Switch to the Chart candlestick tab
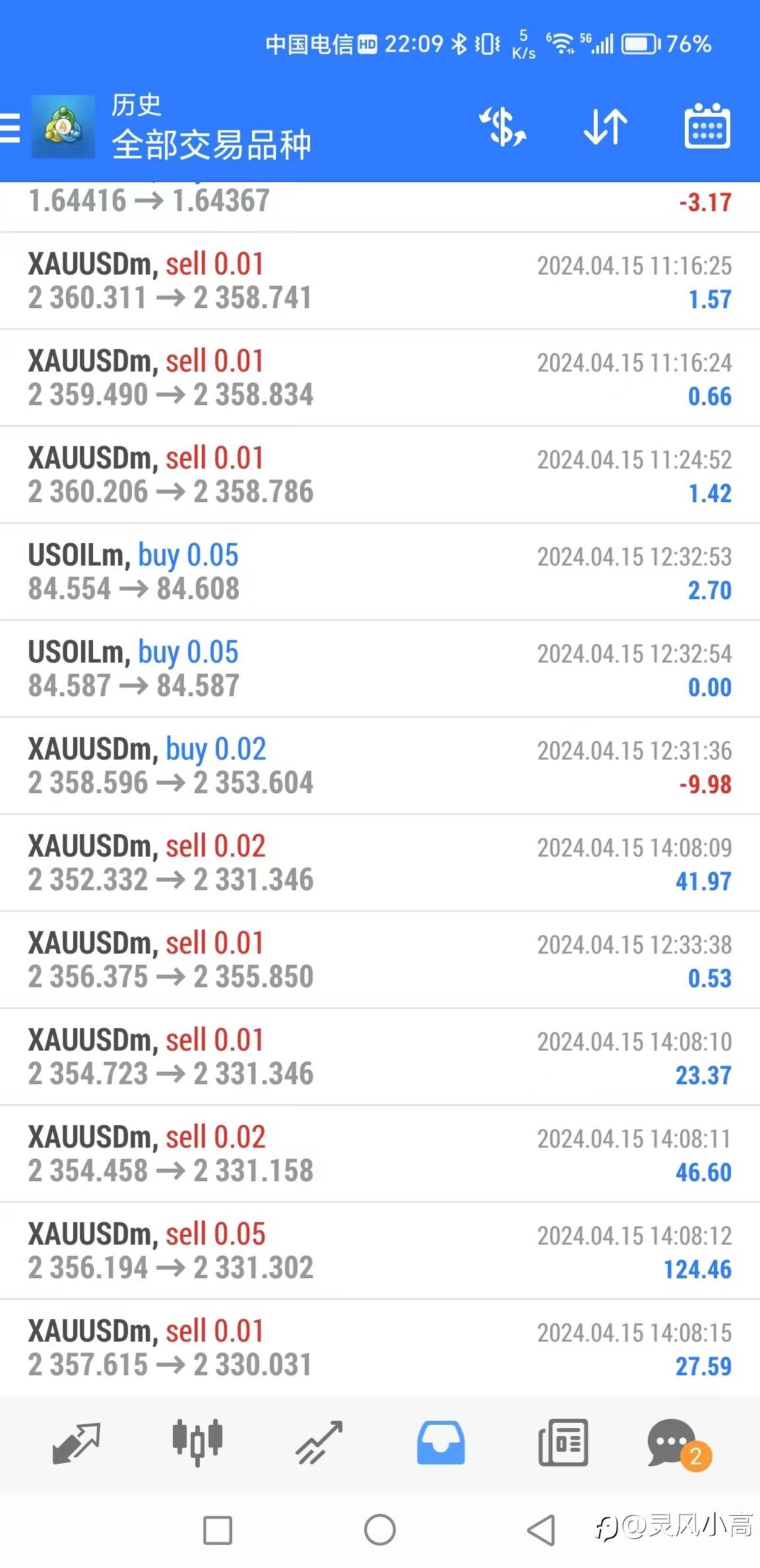 click(197, 1443)
